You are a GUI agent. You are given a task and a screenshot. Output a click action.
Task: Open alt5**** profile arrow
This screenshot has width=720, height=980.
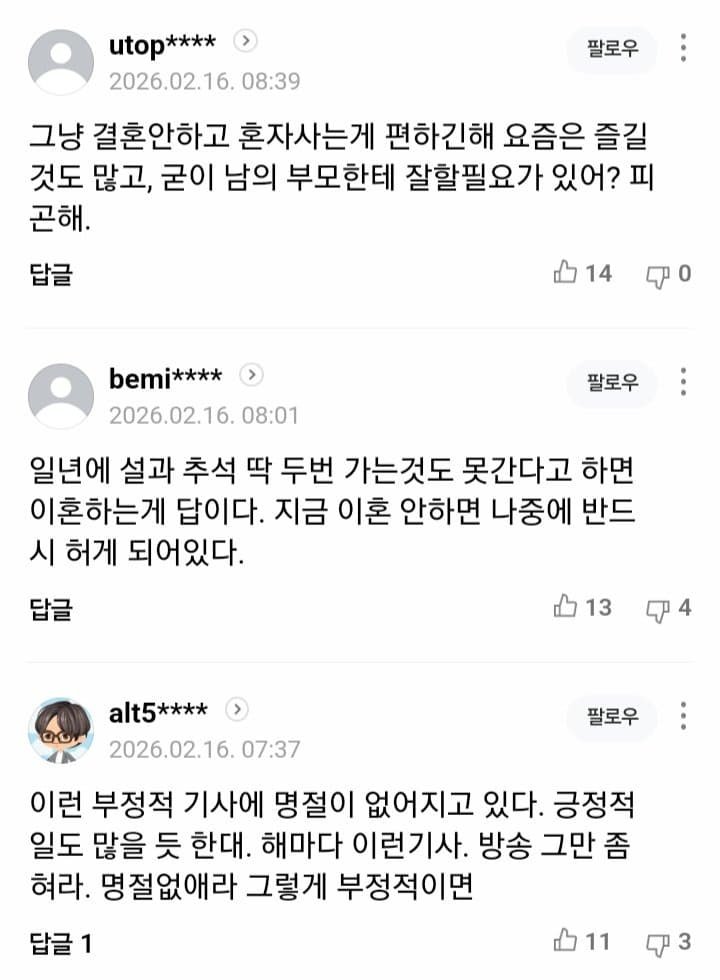237,709
